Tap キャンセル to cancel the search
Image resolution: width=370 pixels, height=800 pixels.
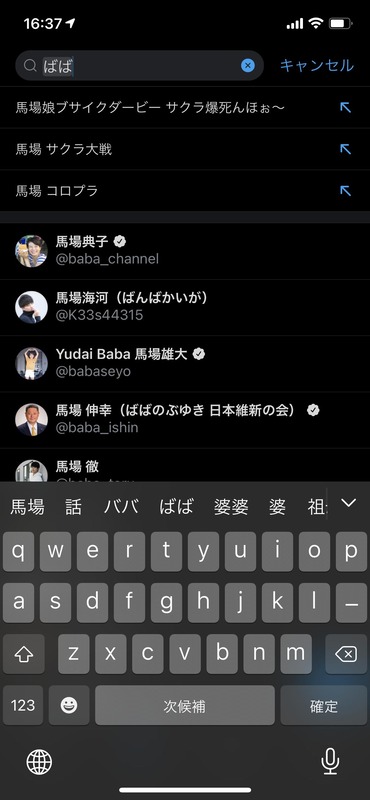pos(316,65)
